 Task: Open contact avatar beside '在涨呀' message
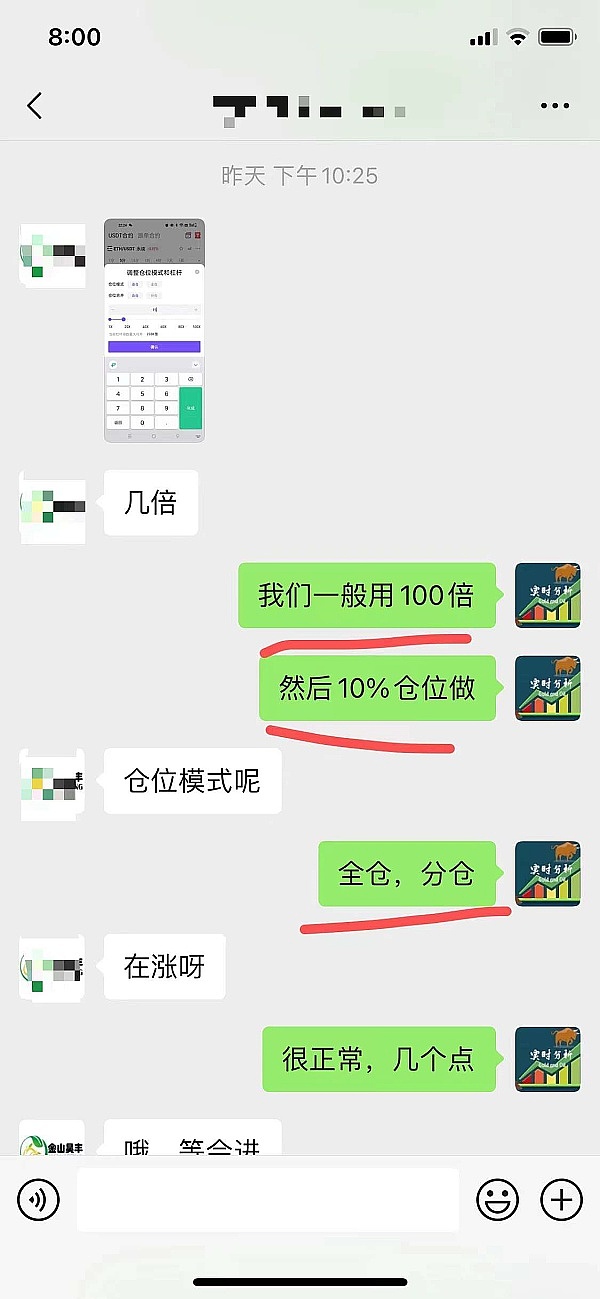[52, 967]
